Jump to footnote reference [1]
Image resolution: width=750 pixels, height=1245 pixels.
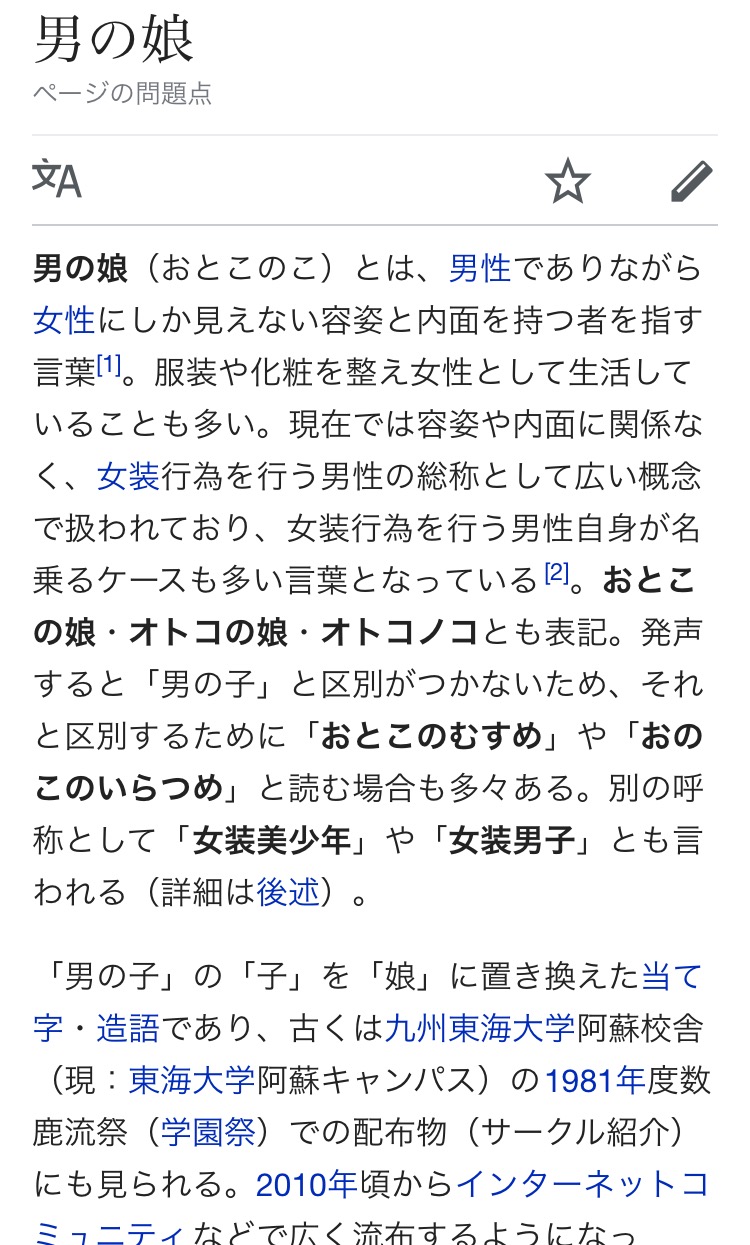[109, 366]
